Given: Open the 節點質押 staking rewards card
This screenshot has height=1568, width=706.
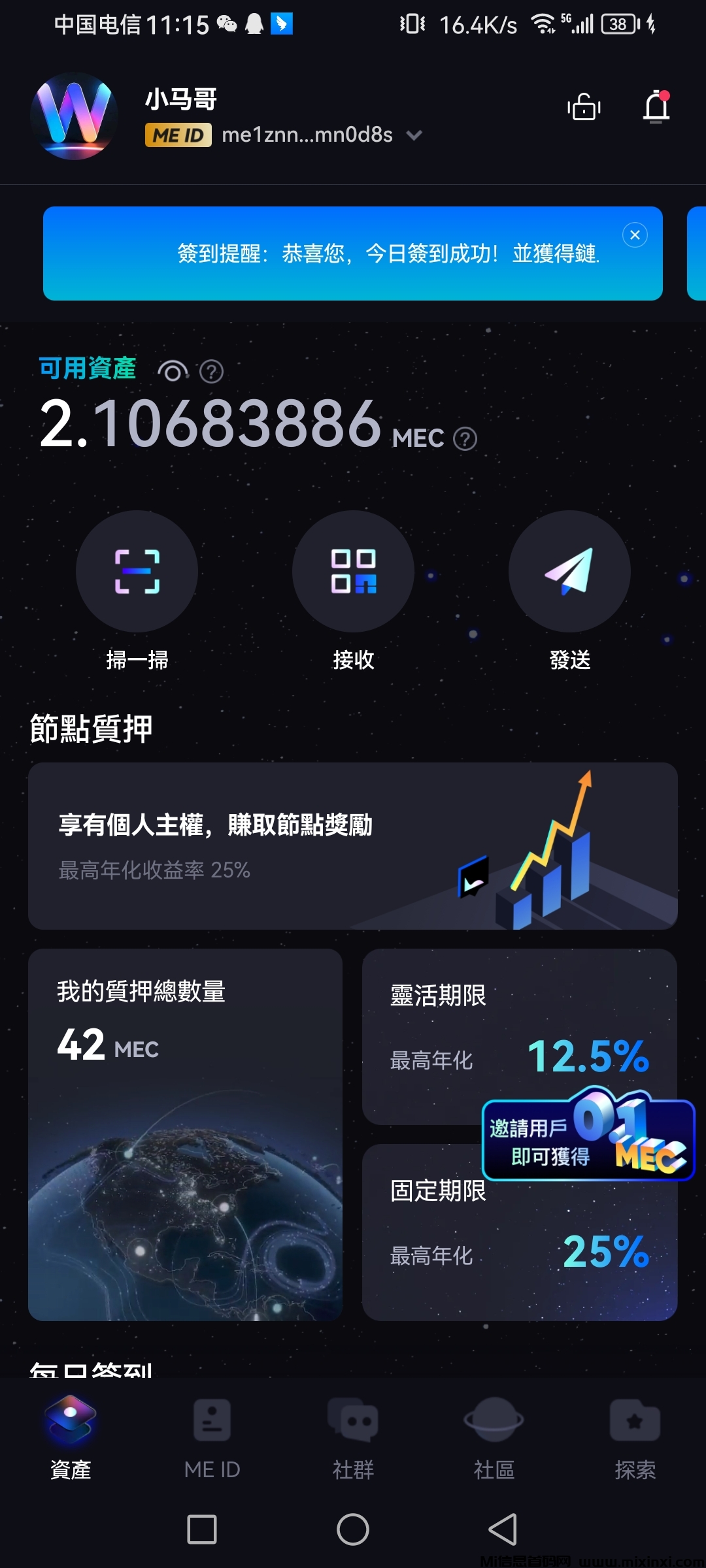Looking at the screenshot, I should click(x=352, y=846).
